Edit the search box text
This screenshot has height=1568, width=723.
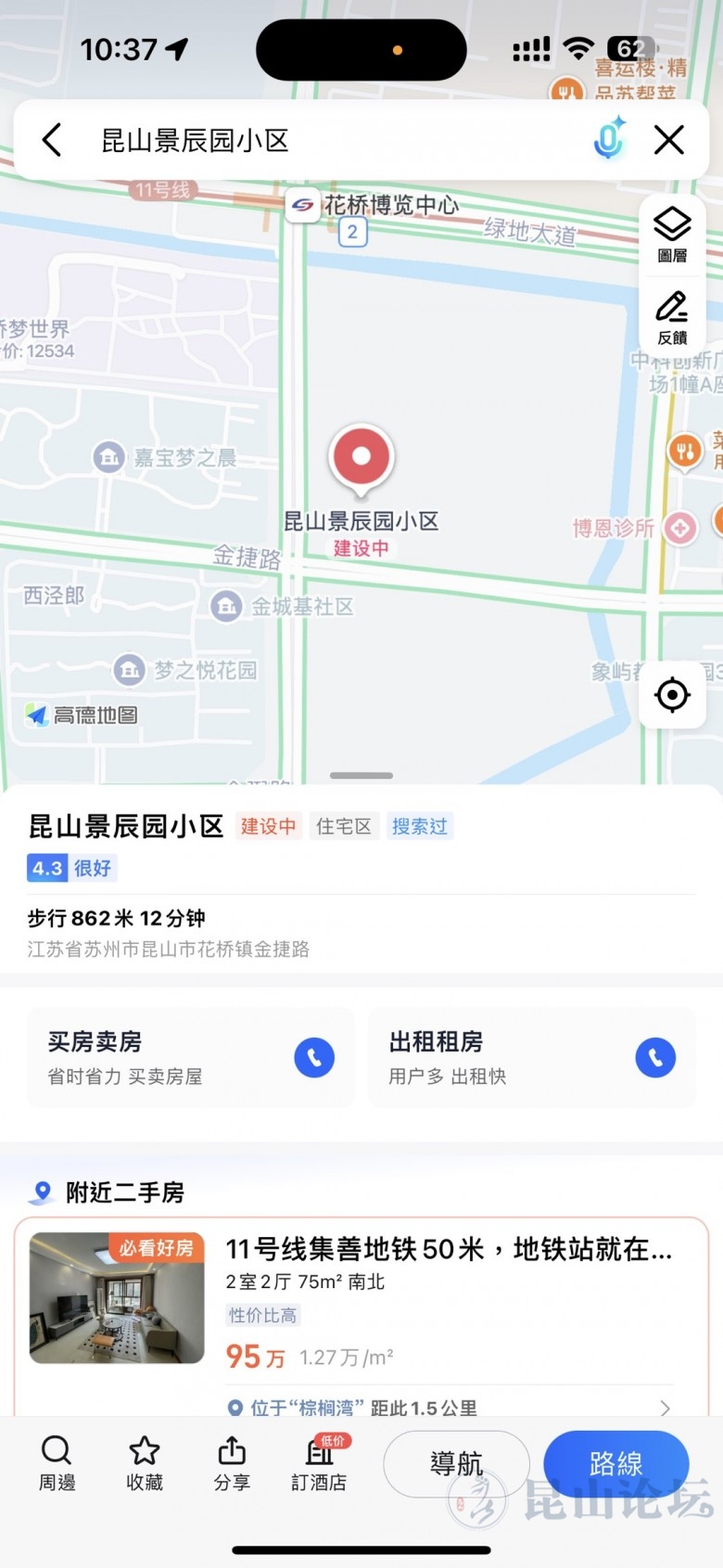pos(334,140)
